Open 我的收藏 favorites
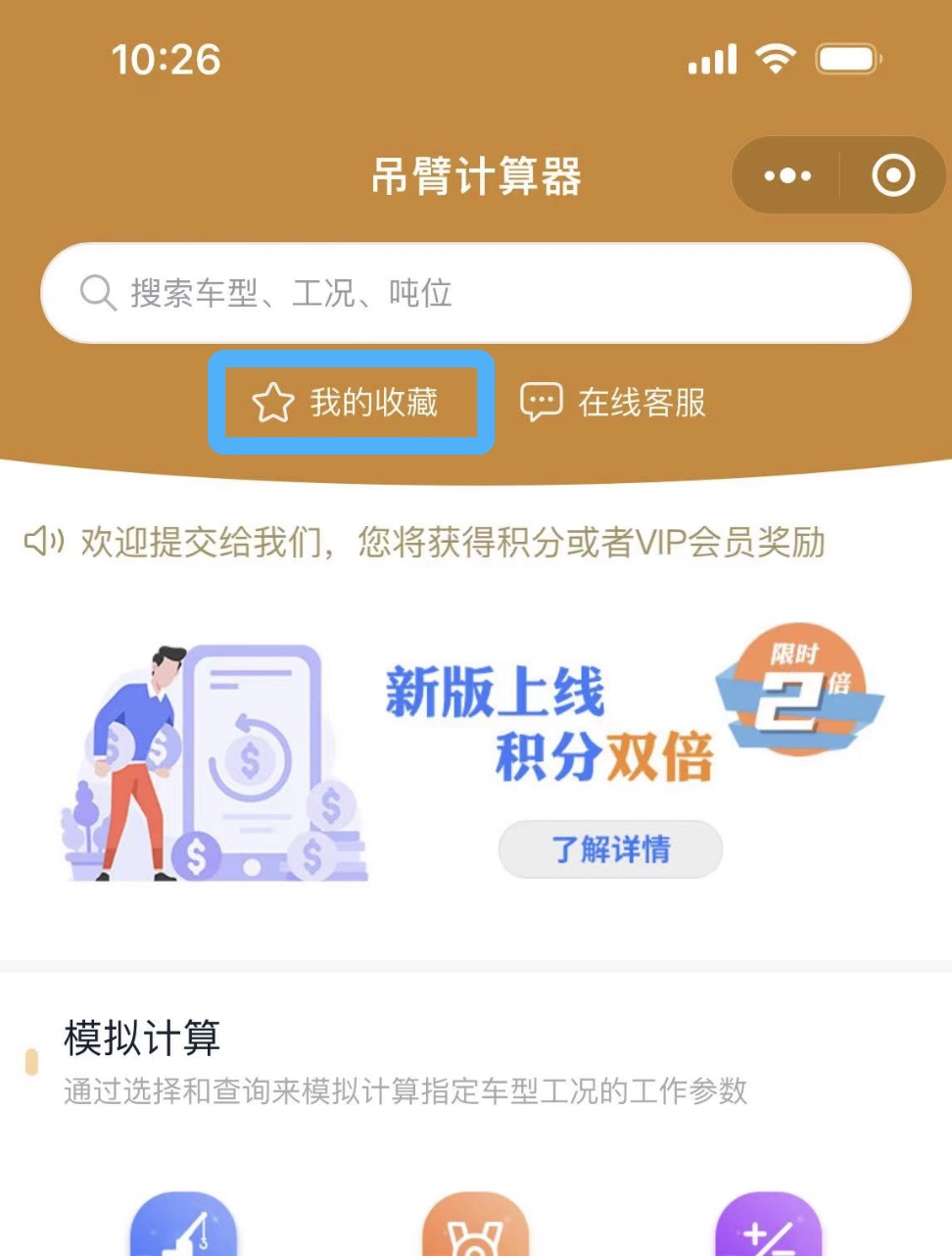 coord(349,403)
